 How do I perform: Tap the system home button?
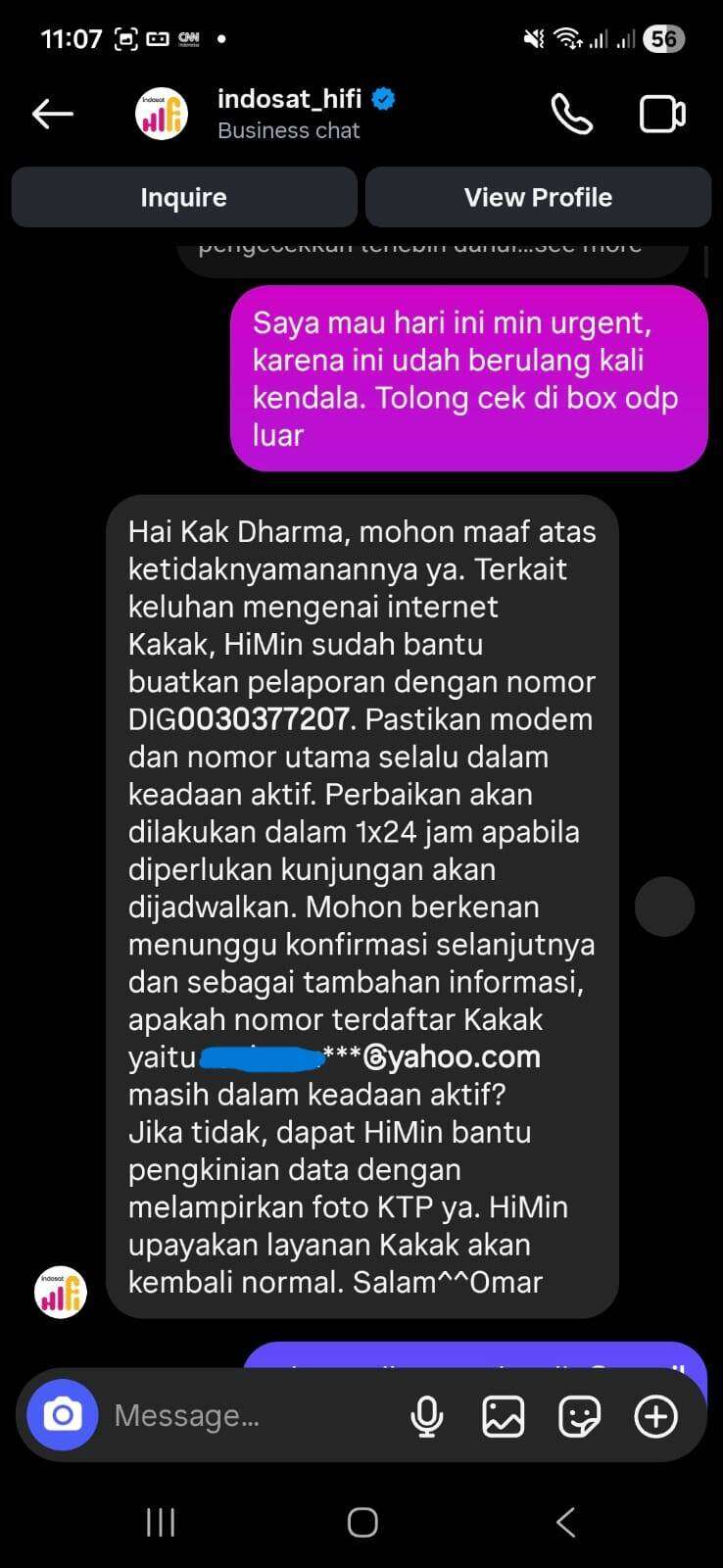(362, 1522)
